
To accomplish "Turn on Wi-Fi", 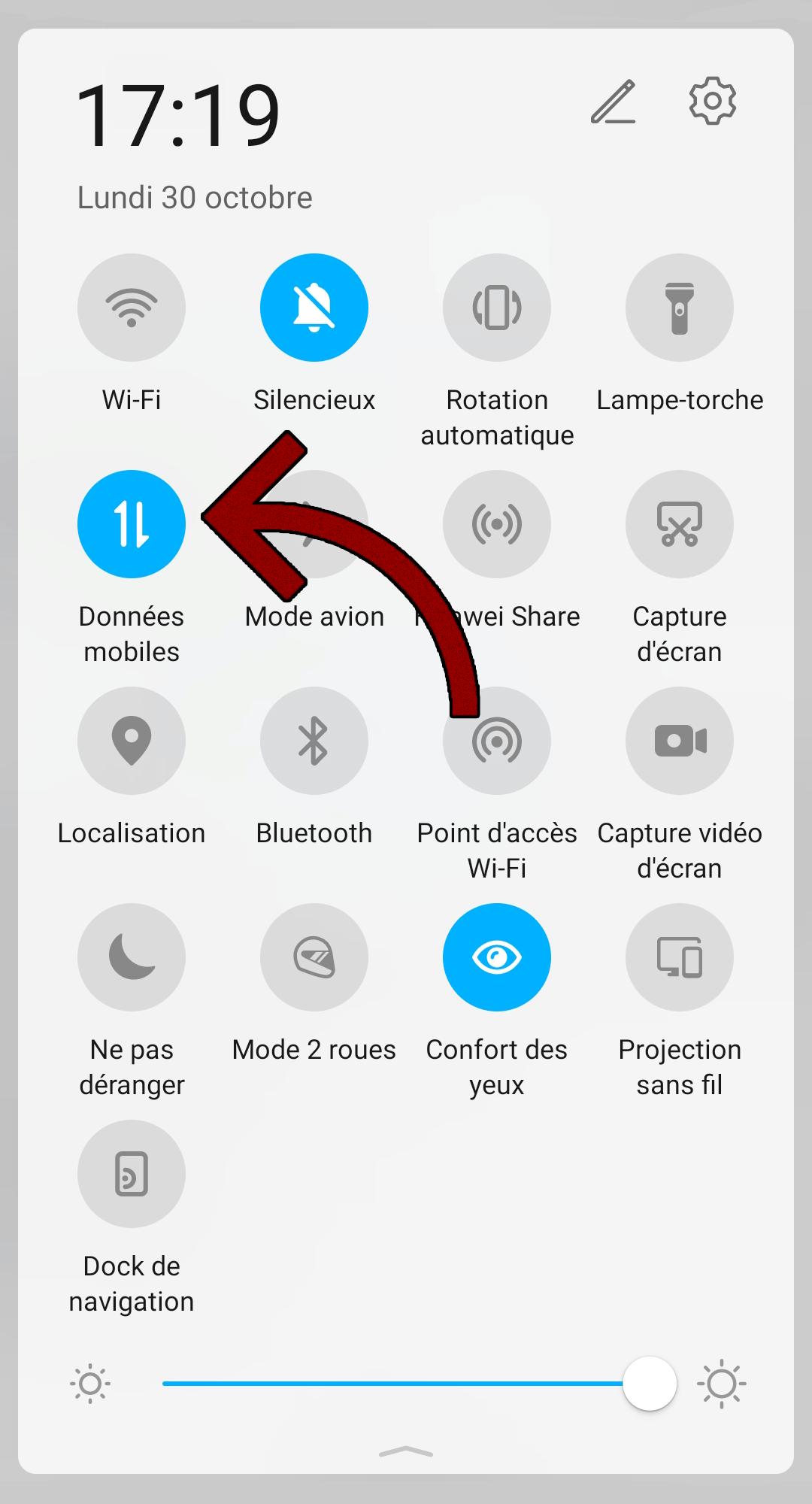I will tap(132, 308).
